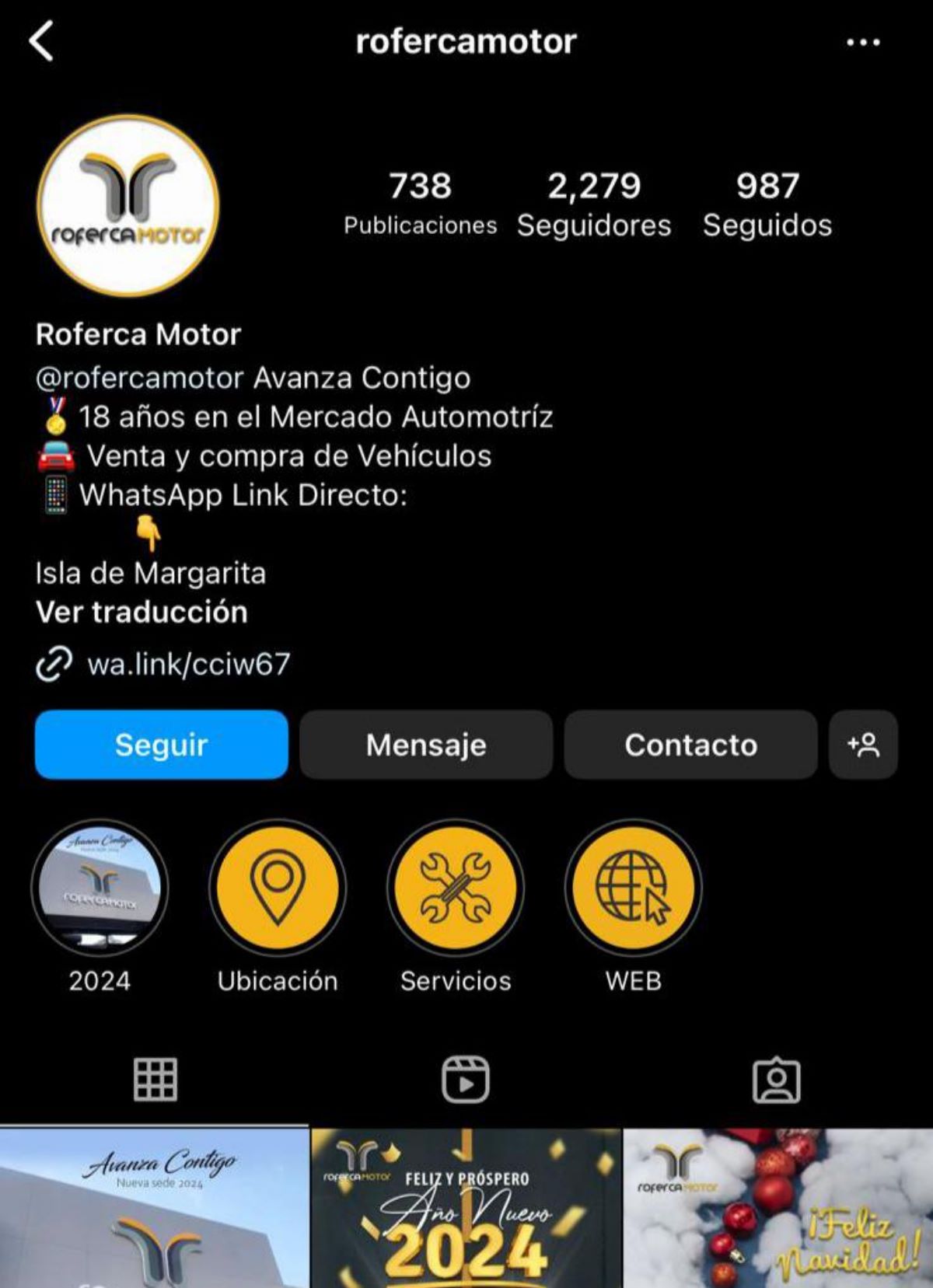Open the 987 Seguidos list
The height and width of the screenshot is (1288, 933).
767,205
